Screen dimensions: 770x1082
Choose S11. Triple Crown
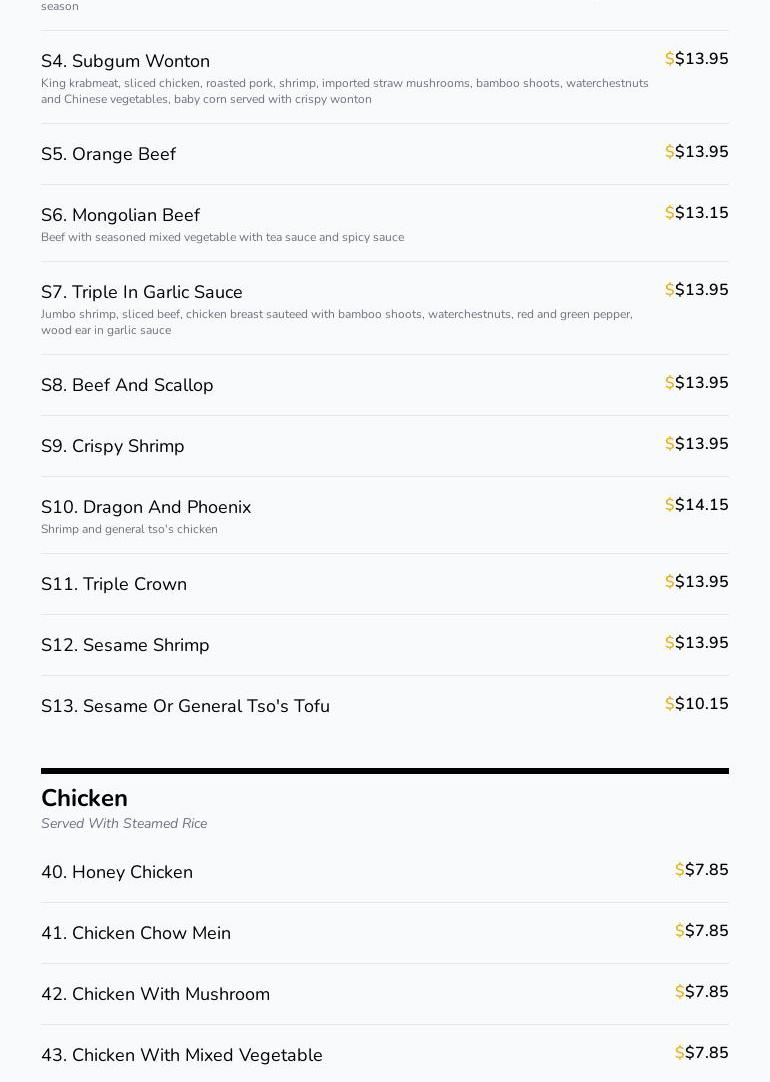[x=114, y=585]
